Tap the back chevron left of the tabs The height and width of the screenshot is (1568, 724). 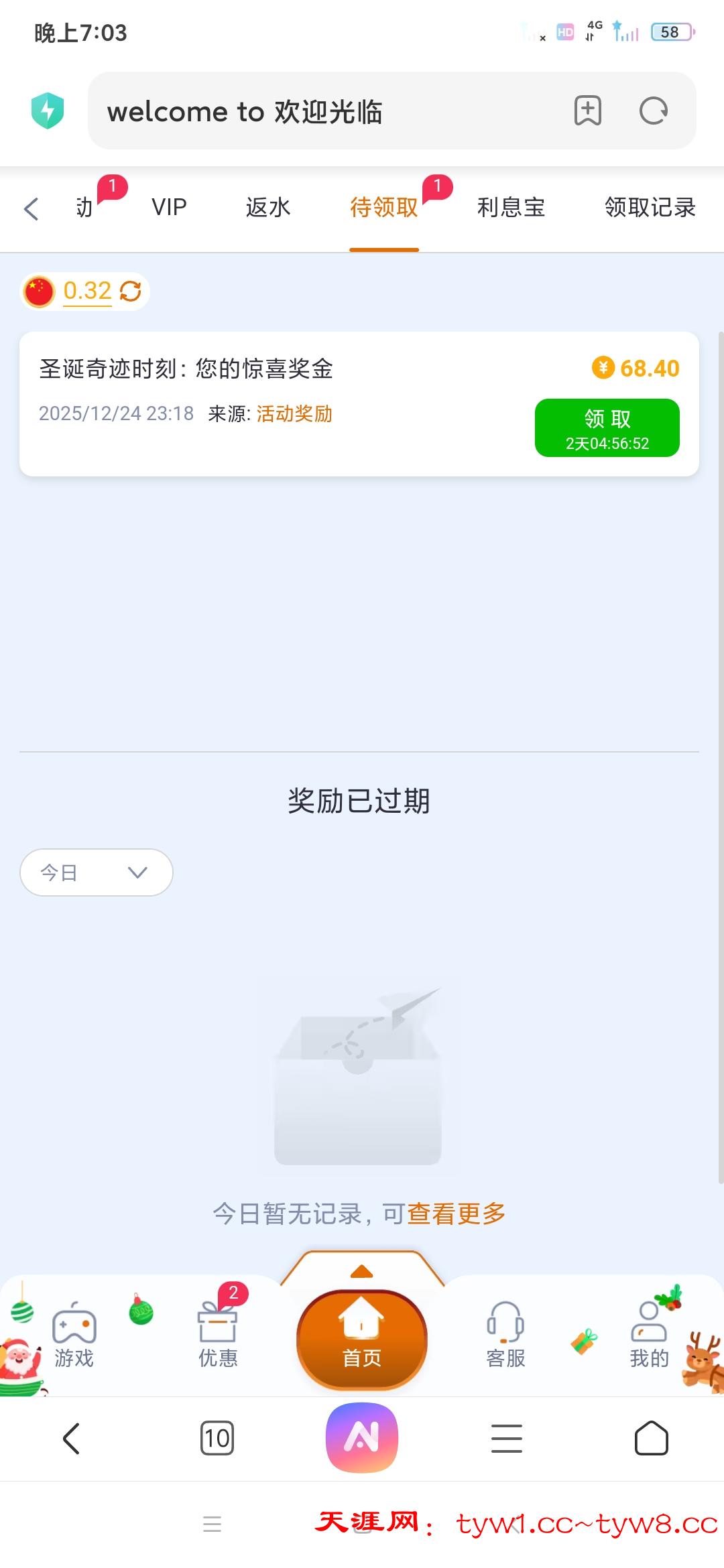coord(30,208)
